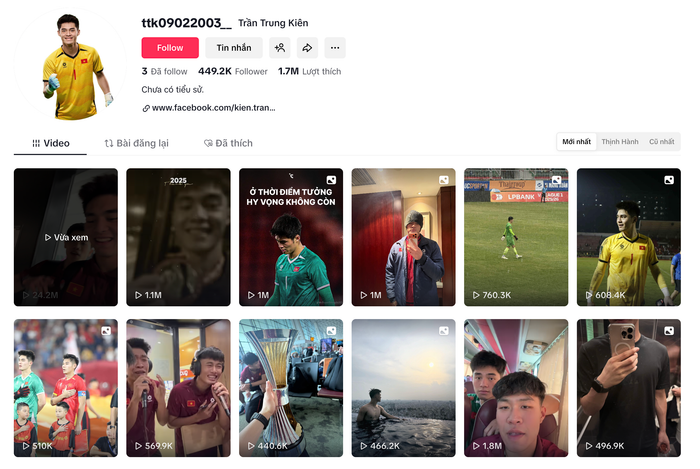
Task: Switch to the Bài đăng lại tab
Action: pyautogui.click(x=136, y=143)
